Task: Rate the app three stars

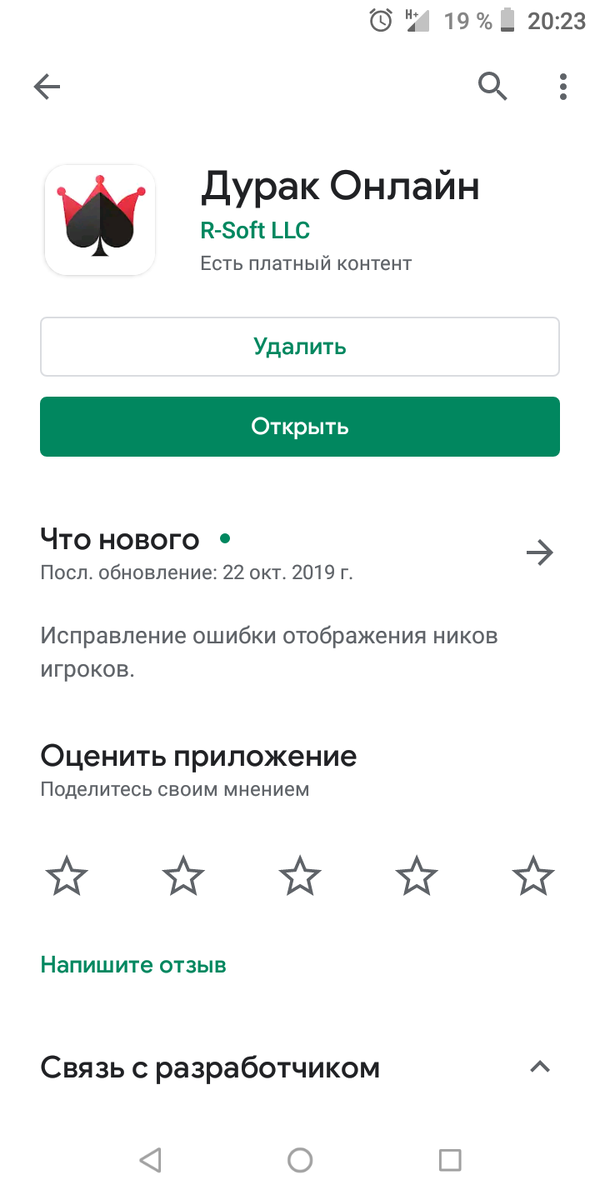Action: pyautogui.click(x=300, y=877)
